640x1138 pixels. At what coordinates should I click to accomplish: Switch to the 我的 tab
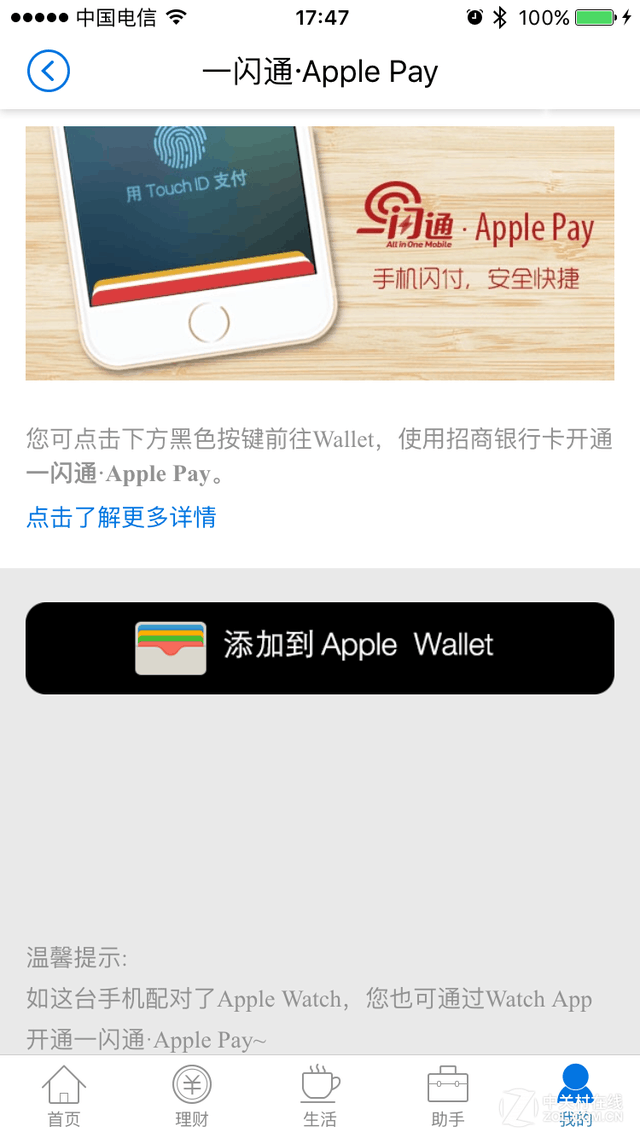(576, 1096)
